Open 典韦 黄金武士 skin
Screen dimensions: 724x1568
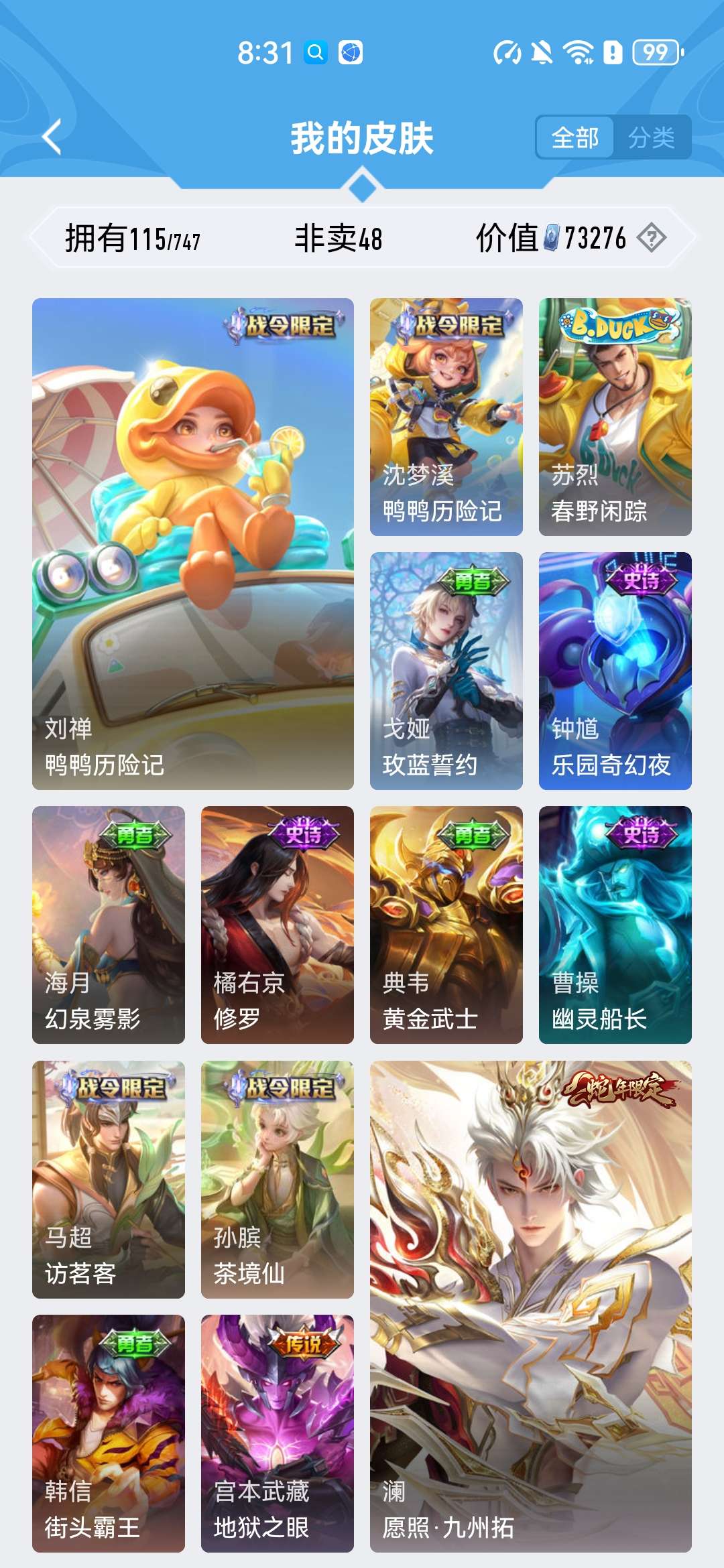tap(446, 924)
